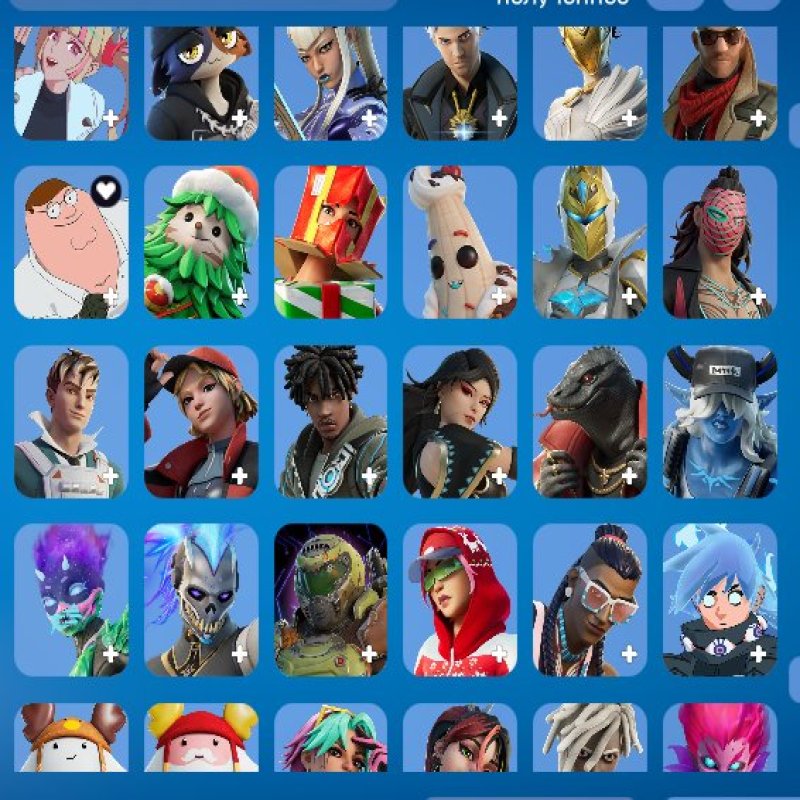Choose the brown-haired guy in white vest

pos(71,421)
